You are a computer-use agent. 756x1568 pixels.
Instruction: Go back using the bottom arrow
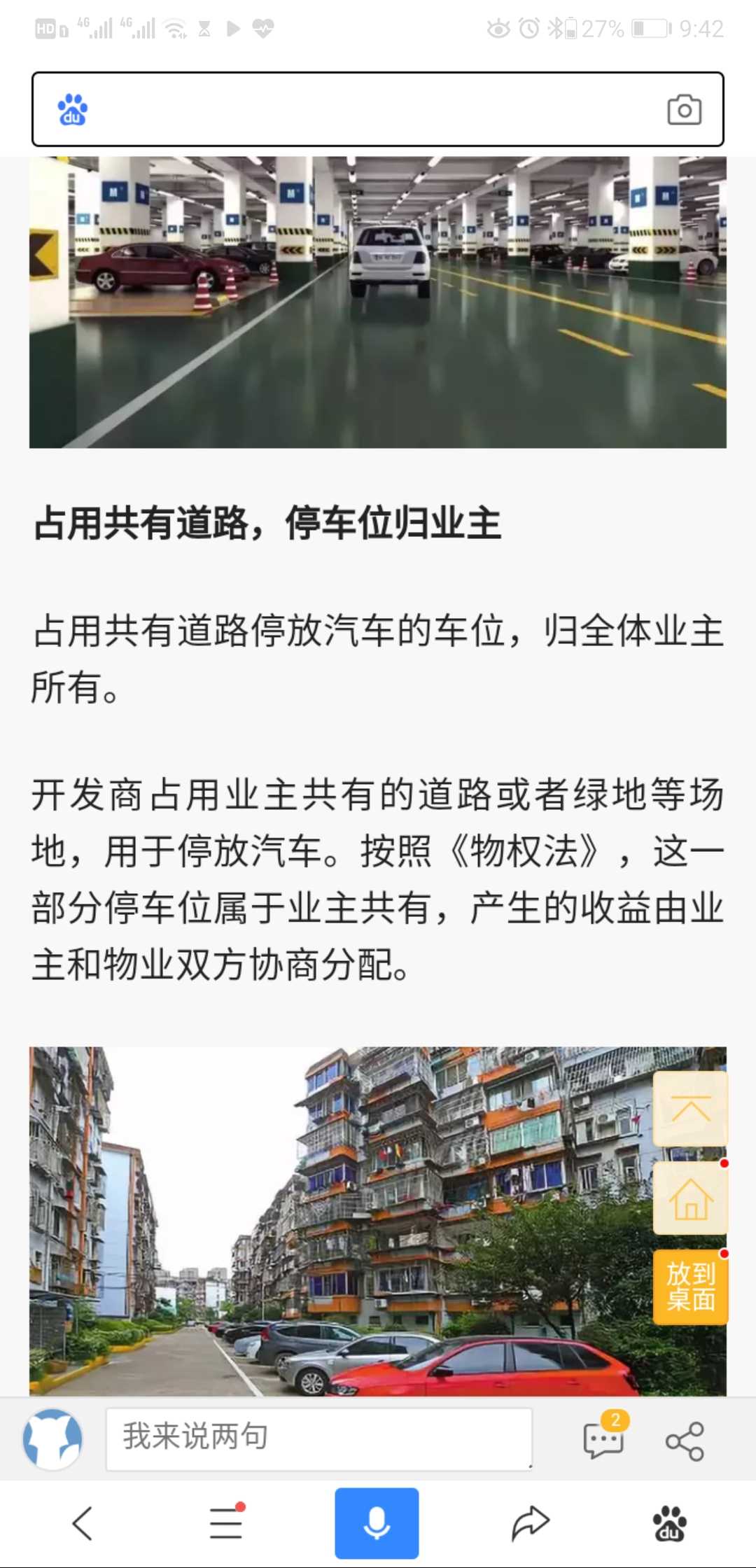(83, 1523)
